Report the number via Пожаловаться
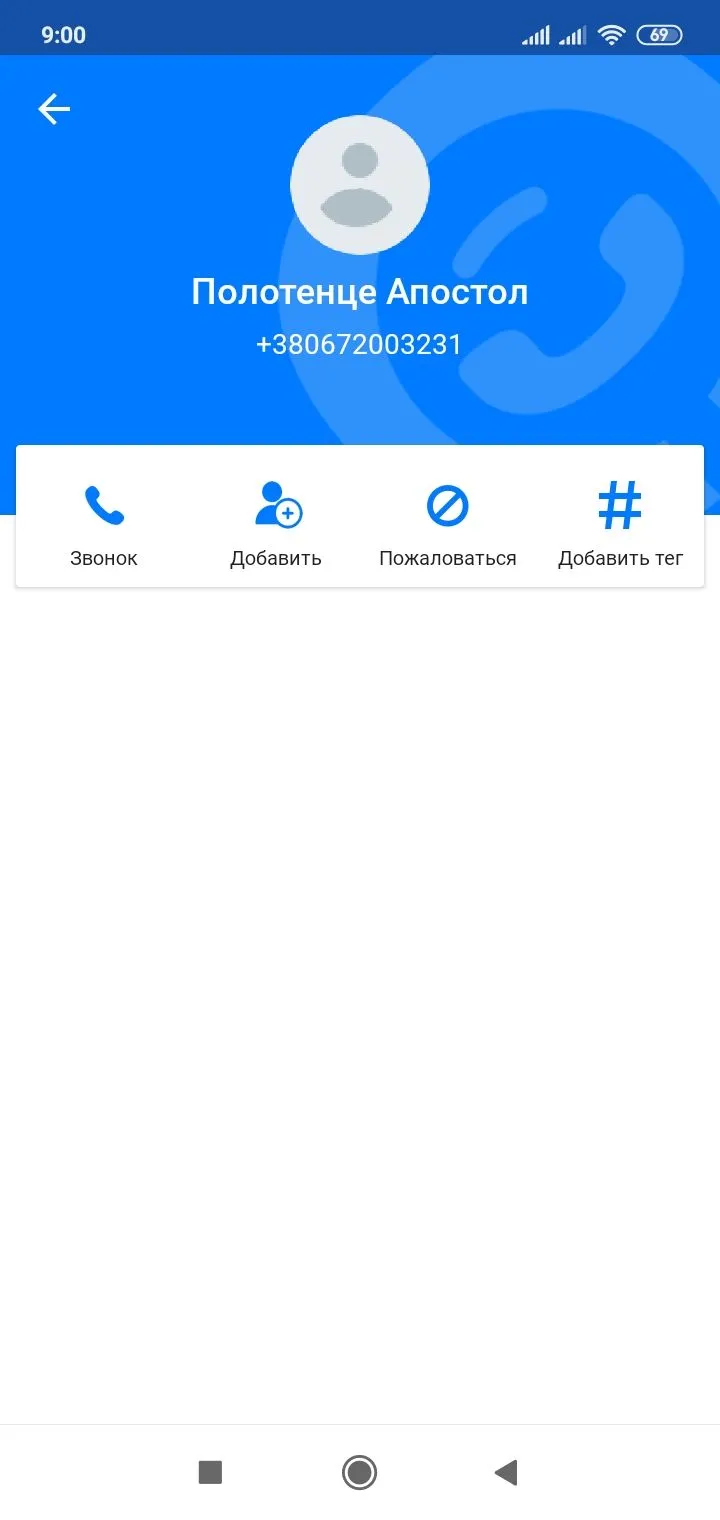The image size is (720, 1520). [447, 523]
